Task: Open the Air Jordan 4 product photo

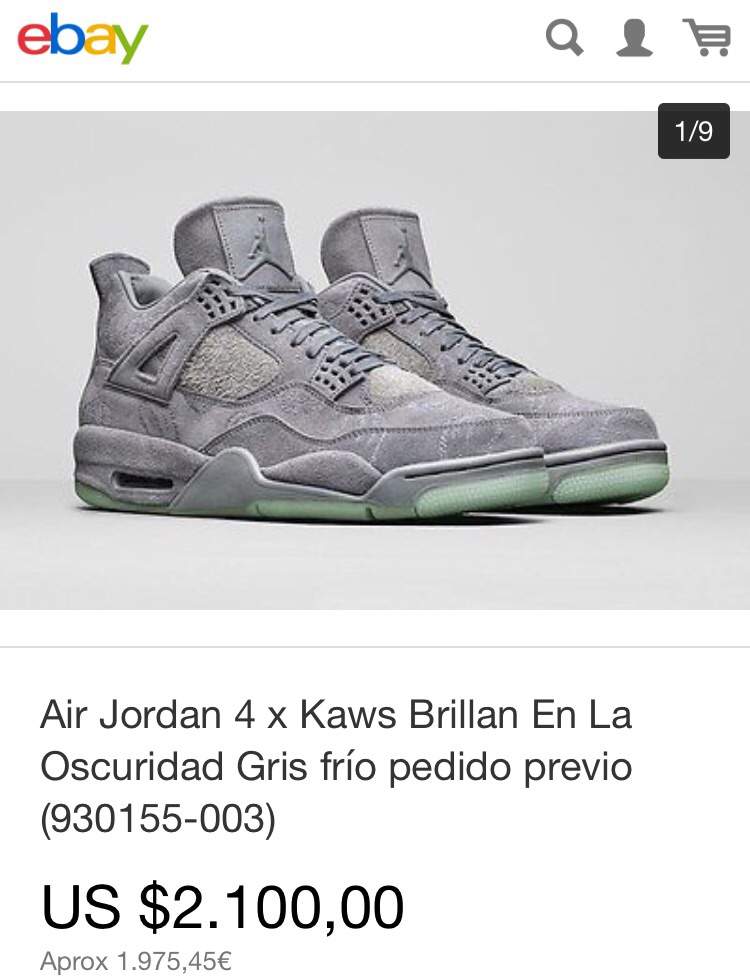Action: [x=374, y=360]
